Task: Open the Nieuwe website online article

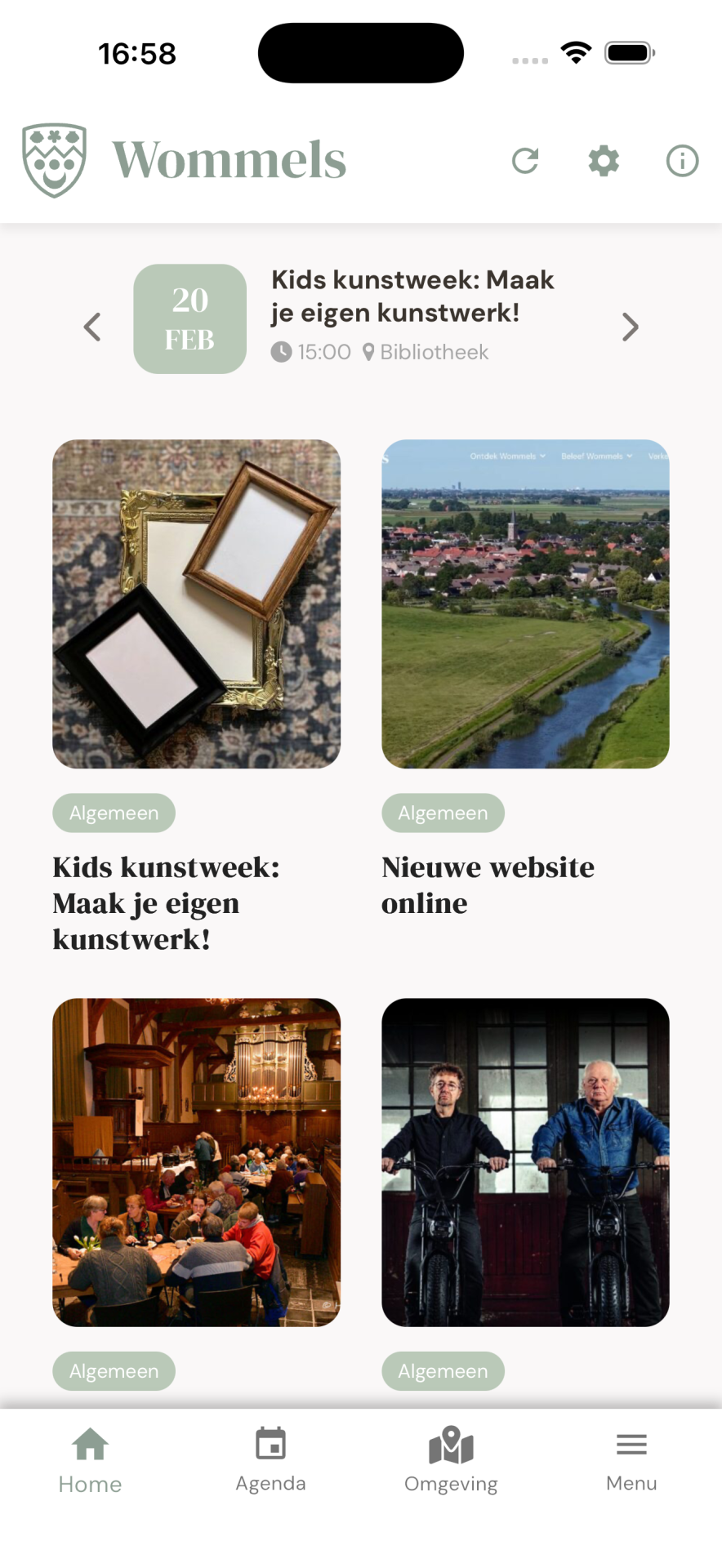Action: pos(525,604)
